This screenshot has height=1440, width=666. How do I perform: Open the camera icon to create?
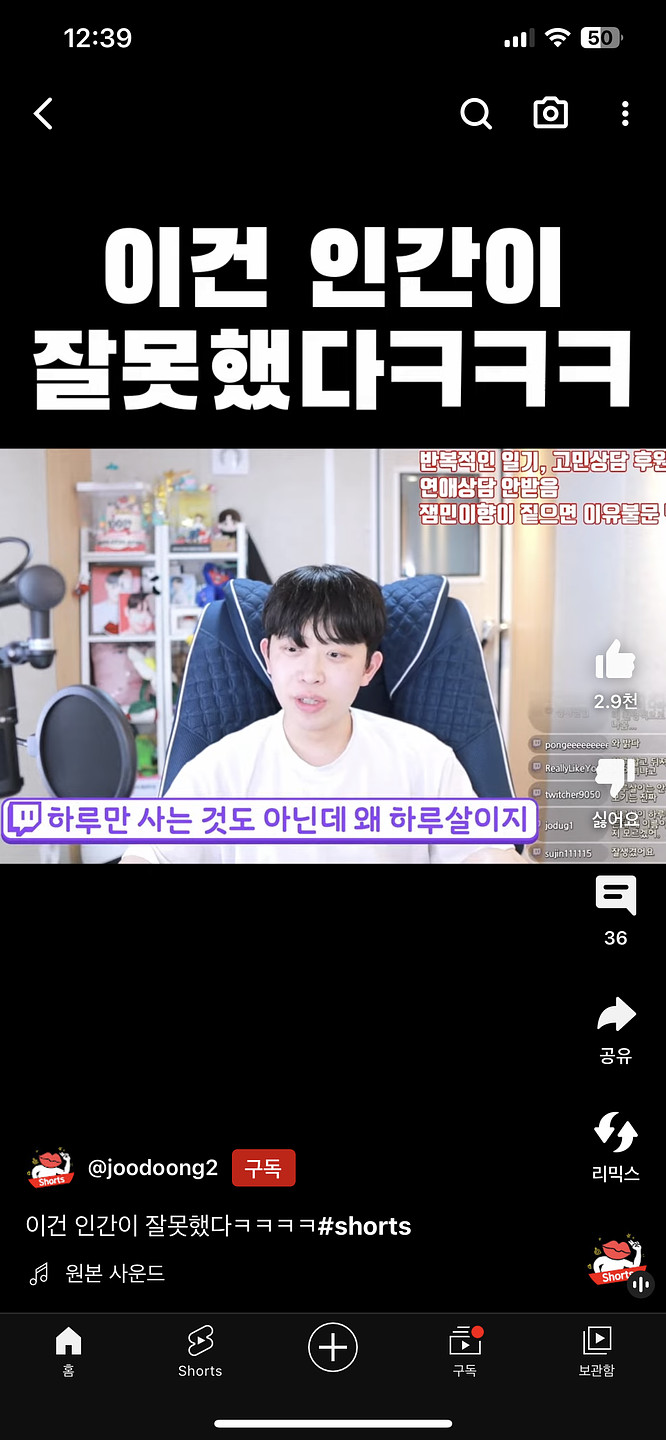[550, 114]
